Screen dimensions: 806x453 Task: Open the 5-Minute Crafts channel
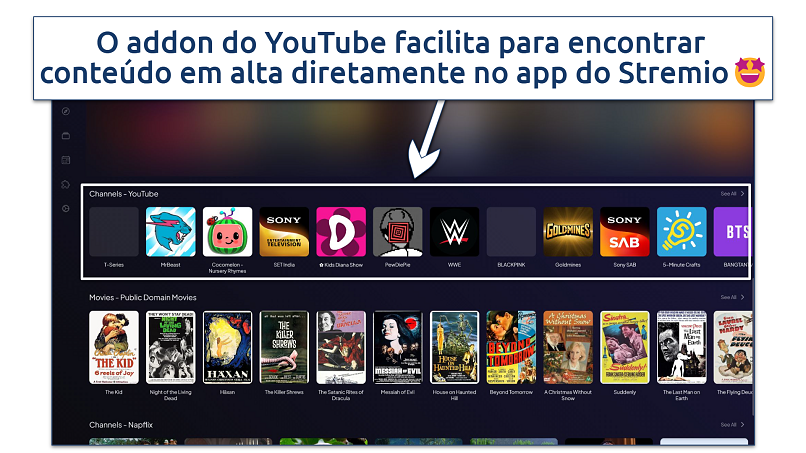point(682,232)
